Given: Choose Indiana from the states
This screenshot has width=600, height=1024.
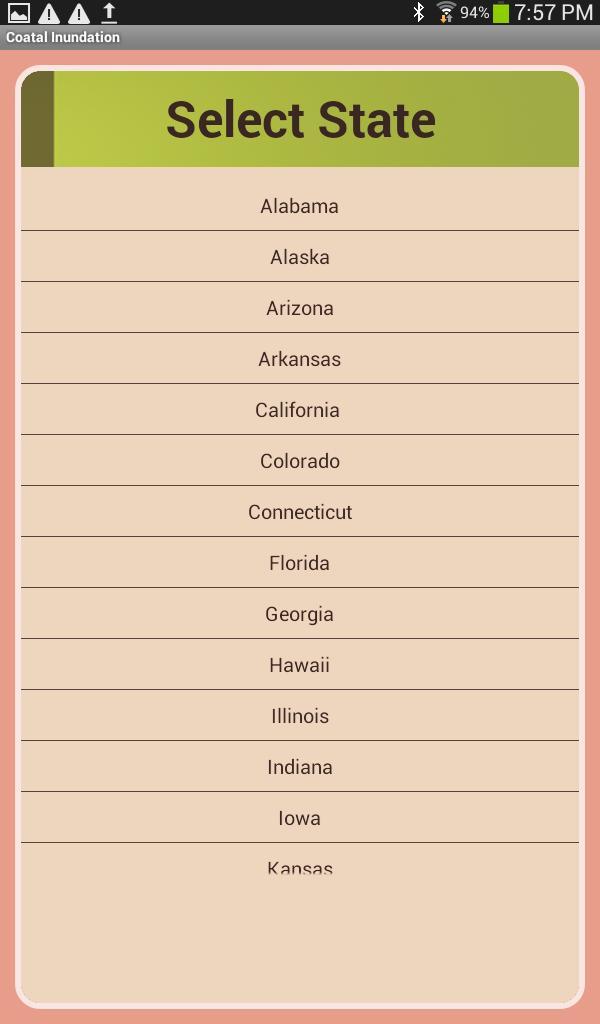Looking at the screenshot, I should (x=300, y=765).
